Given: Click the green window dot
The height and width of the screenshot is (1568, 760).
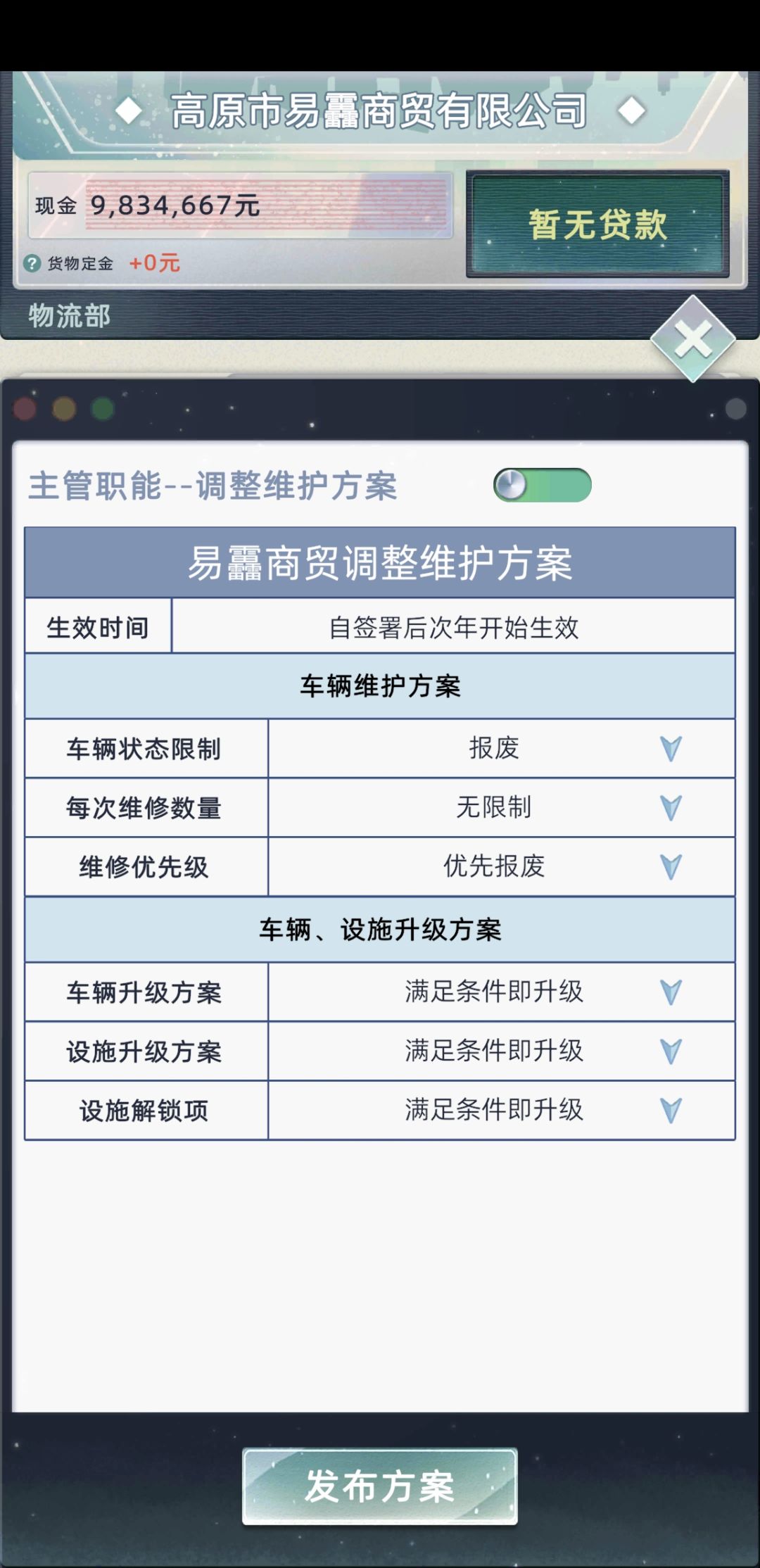Looking at the screenshot, I should tap(103, 407).
